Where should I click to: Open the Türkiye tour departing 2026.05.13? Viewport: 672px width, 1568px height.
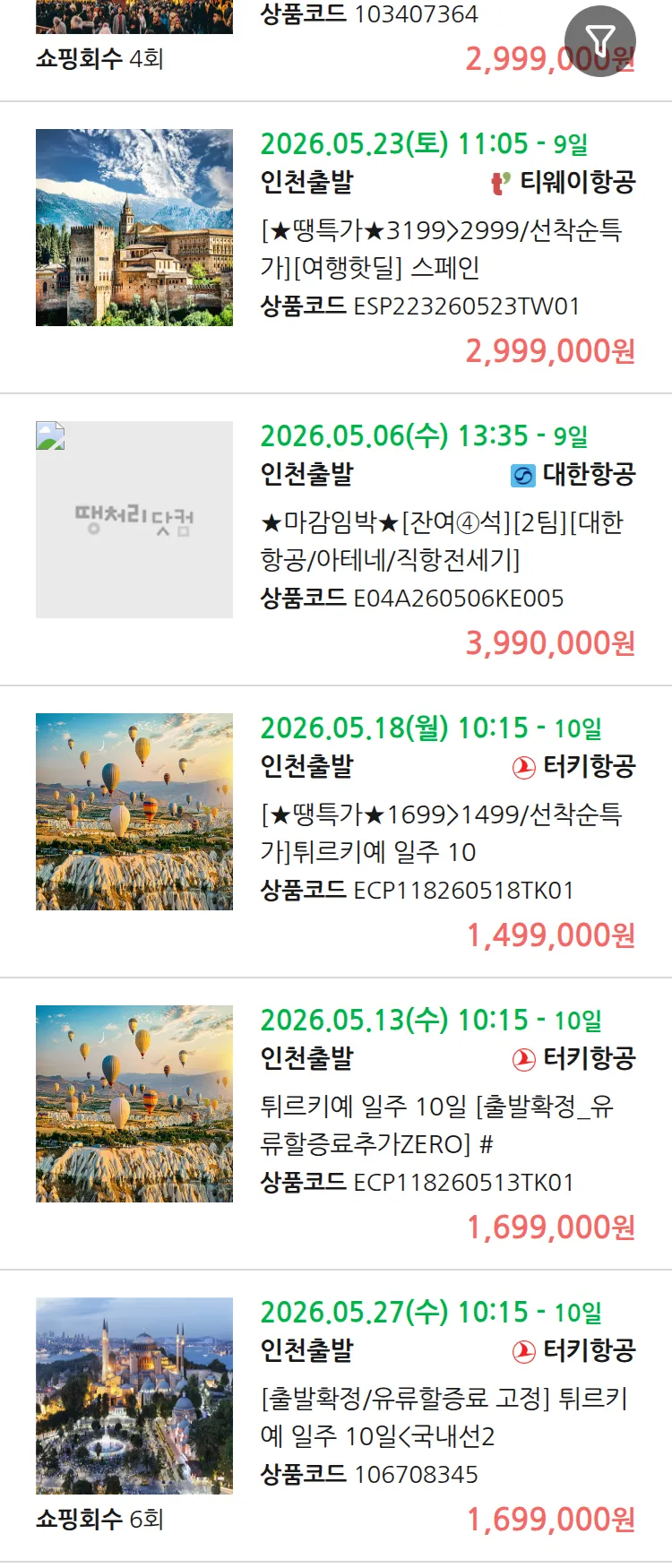pos(436,1124)
